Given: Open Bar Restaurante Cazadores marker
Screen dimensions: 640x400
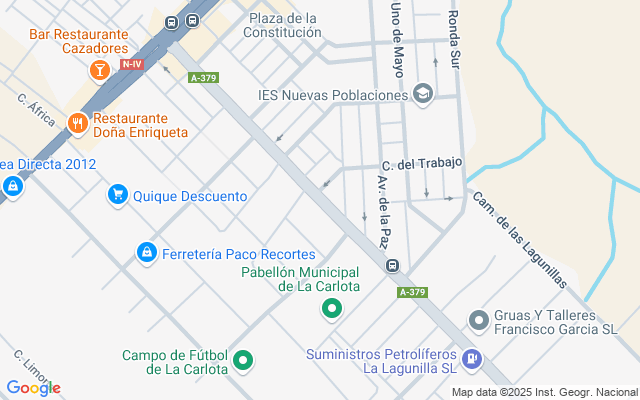Looking at the screenshot, I should pos(99,69).
